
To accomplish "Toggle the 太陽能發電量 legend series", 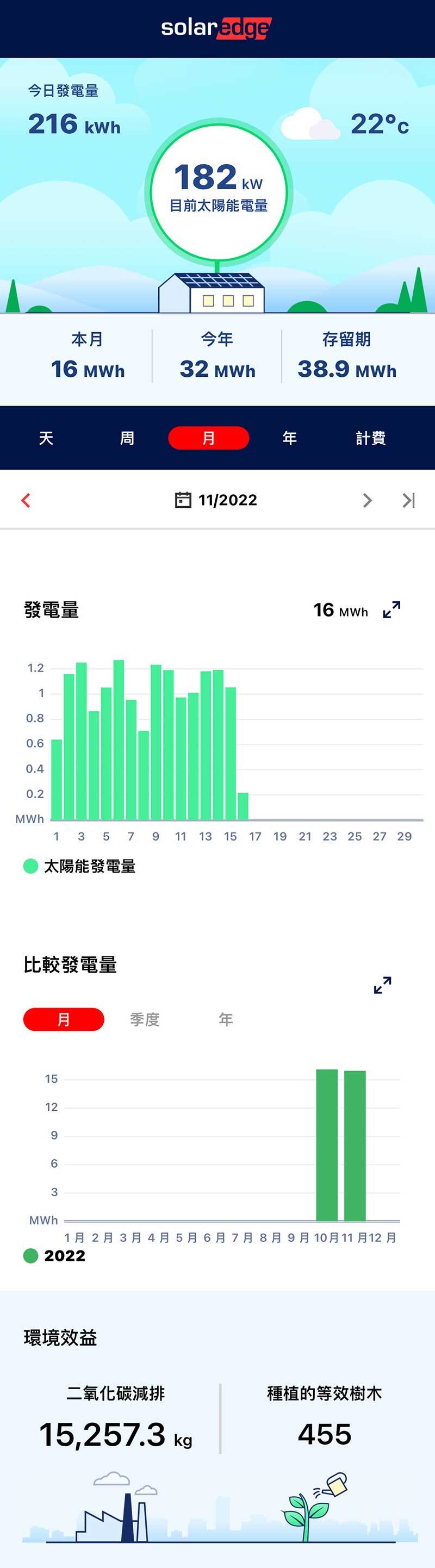I will click(79, 866).
